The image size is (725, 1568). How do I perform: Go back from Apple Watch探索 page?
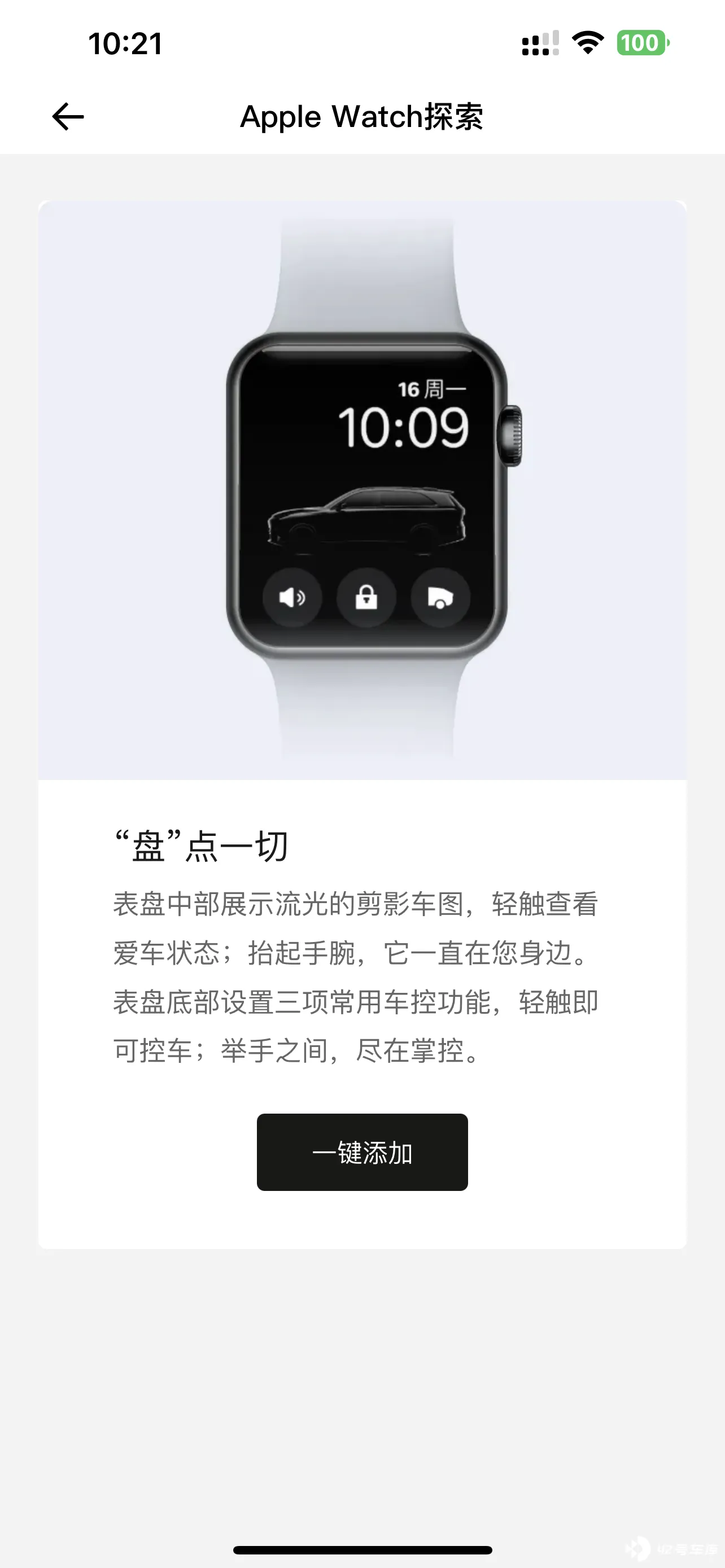pyautogui.click(x=68, y=117)
